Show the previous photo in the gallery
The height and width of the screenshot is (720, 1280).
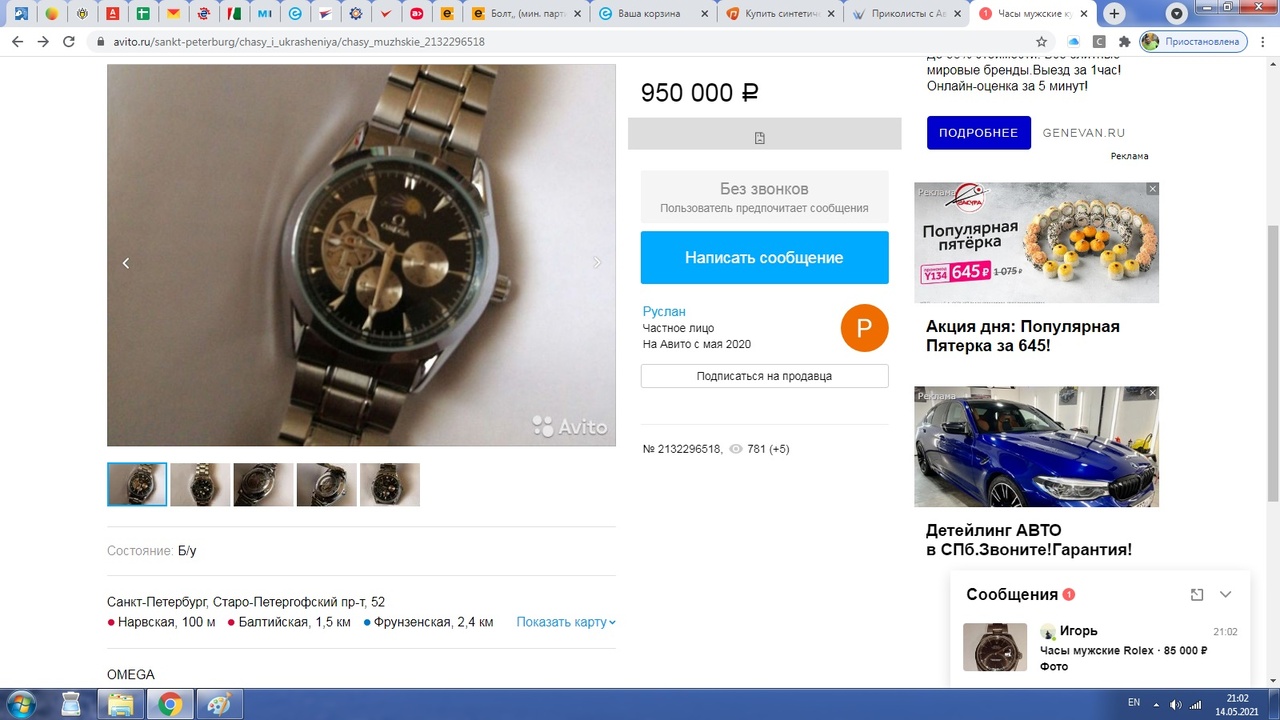click(x=126, y=263)
